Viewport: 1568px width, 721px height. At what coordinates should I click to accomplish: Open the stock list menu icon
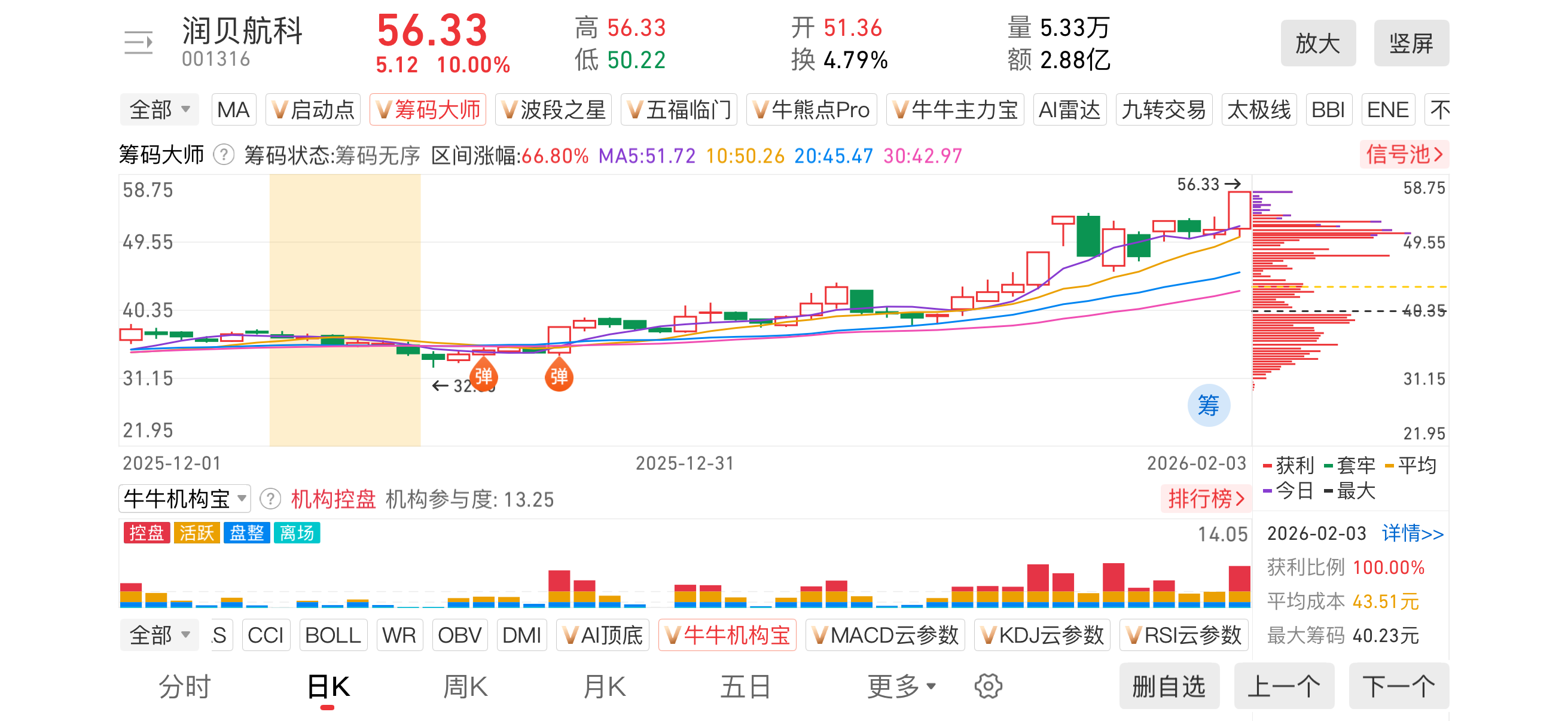coord(138,42)
